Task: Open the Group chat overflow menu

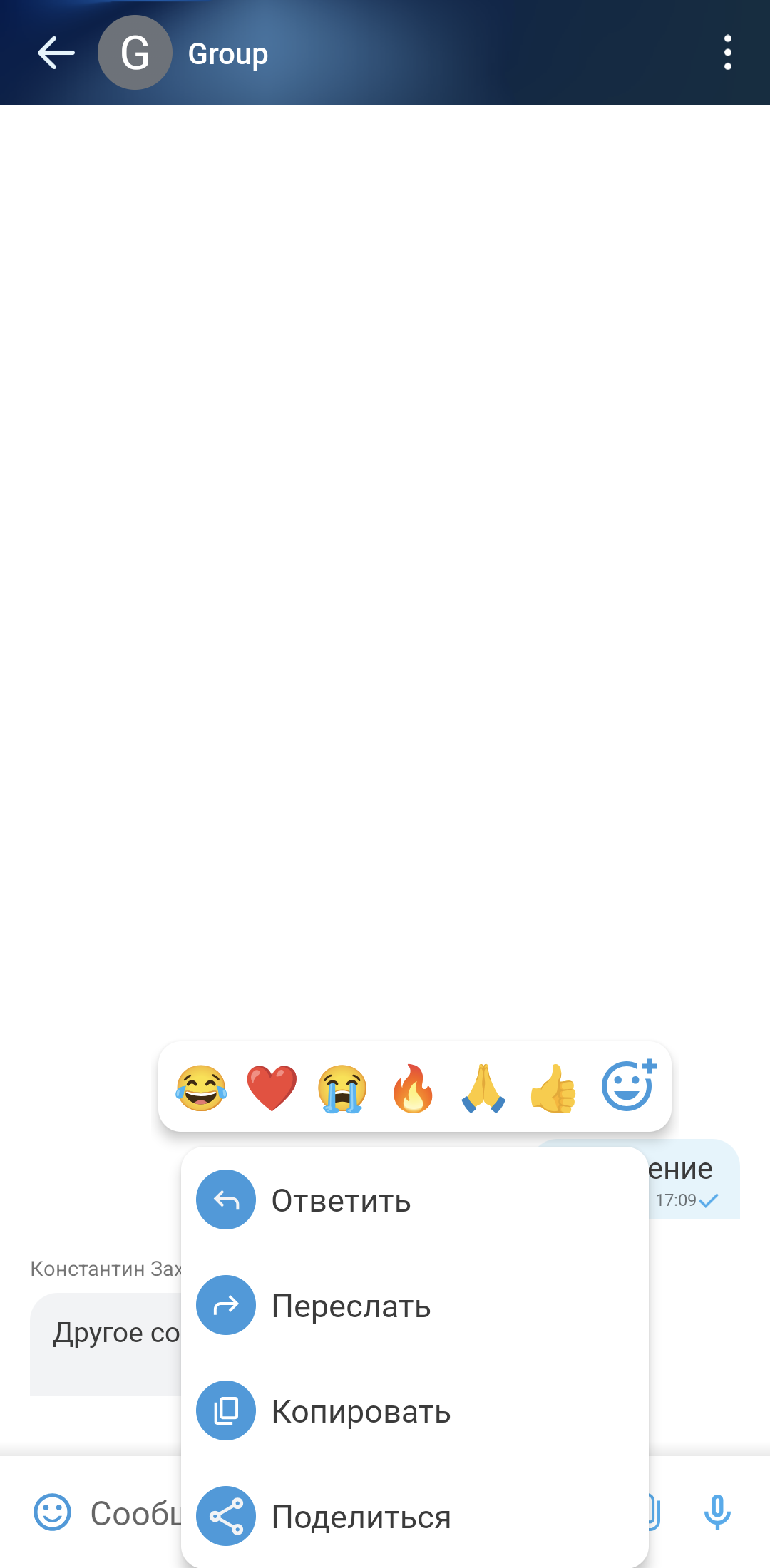Action: tap(727, 53)
